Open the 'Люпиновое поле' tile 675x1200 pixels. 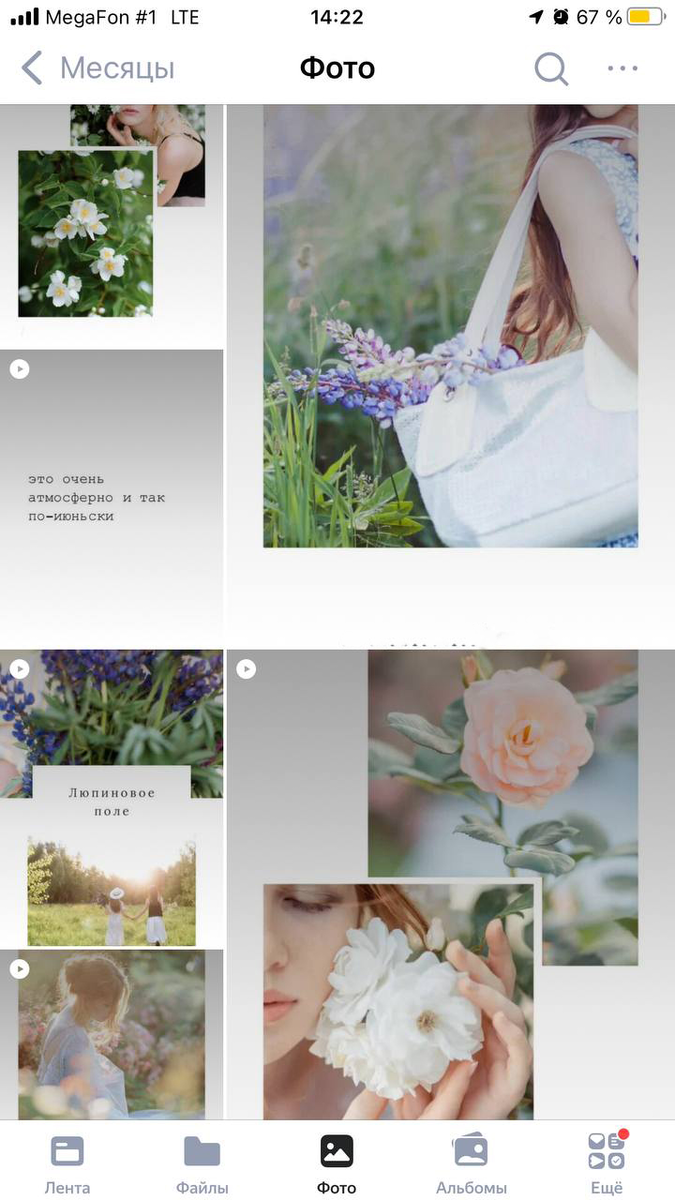111,798
